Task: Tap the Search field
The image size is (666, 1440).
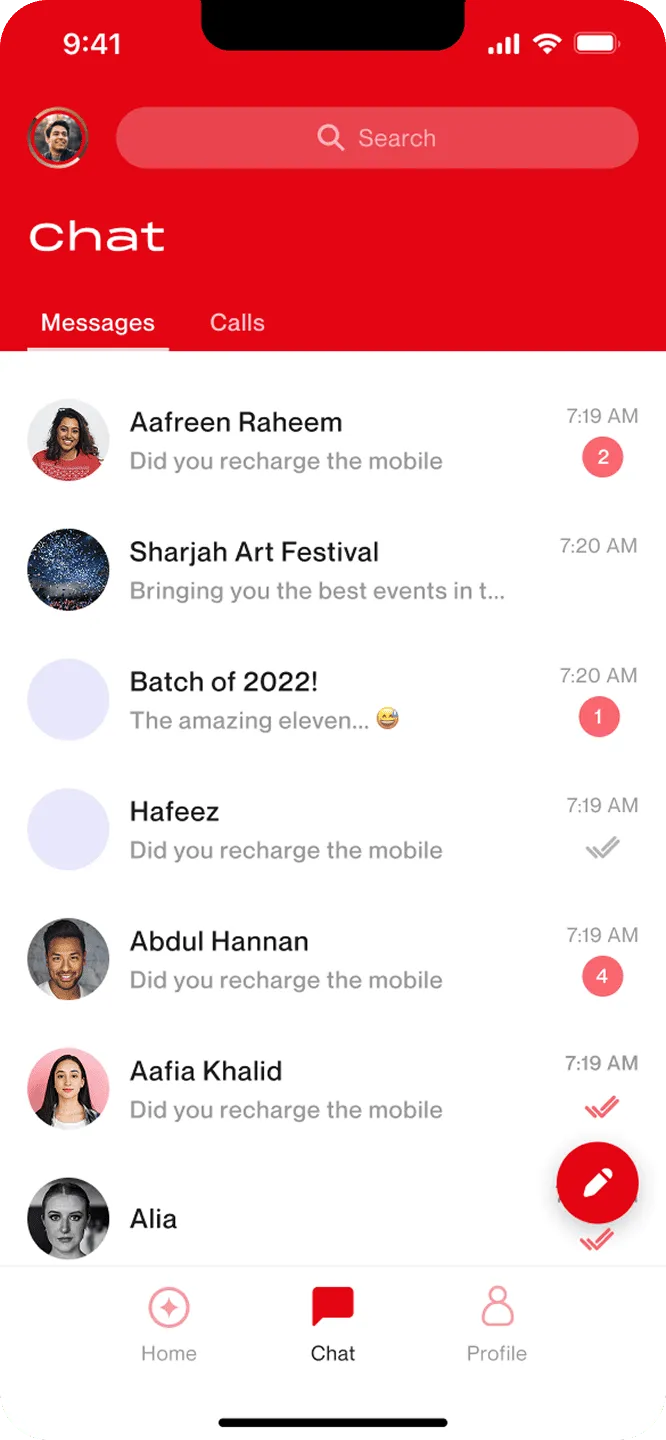Action: click(x=377, y=138)
